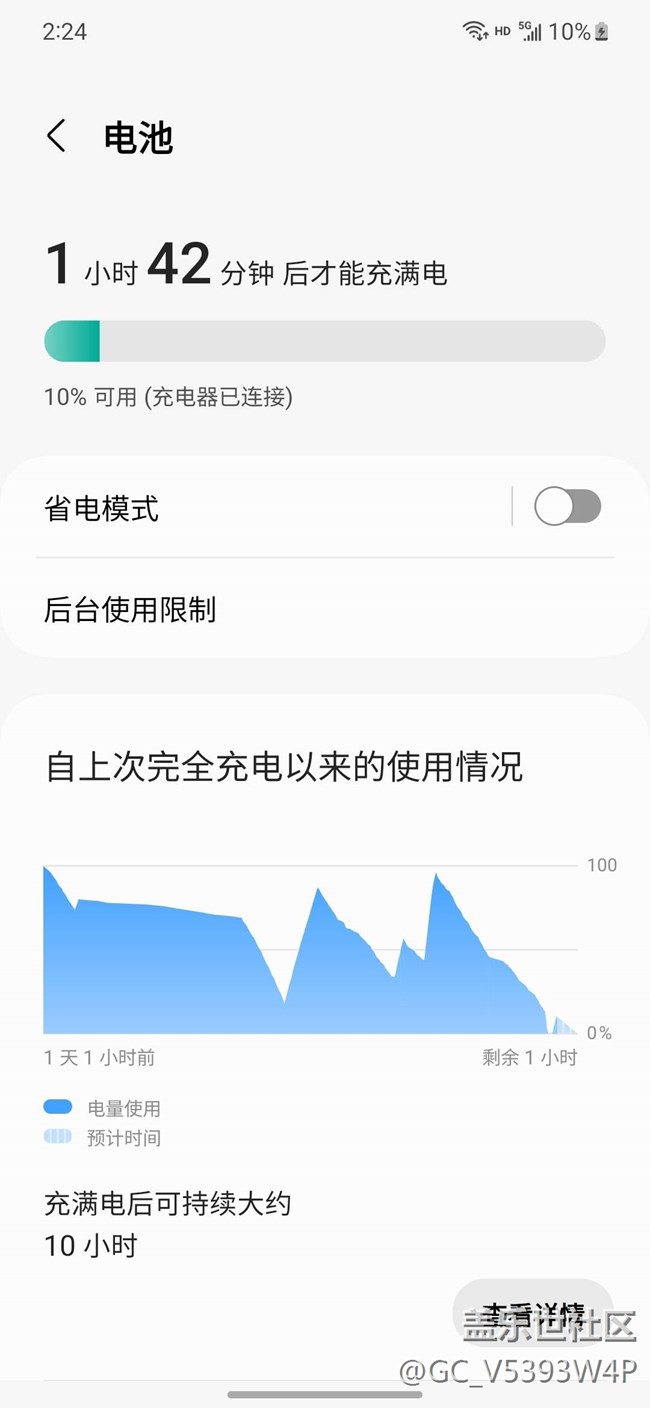This screenshot has width=650, height=1408.
Task: Tap the 查看详情 button
Action: pyautogui.click(x=533, y=1312)
